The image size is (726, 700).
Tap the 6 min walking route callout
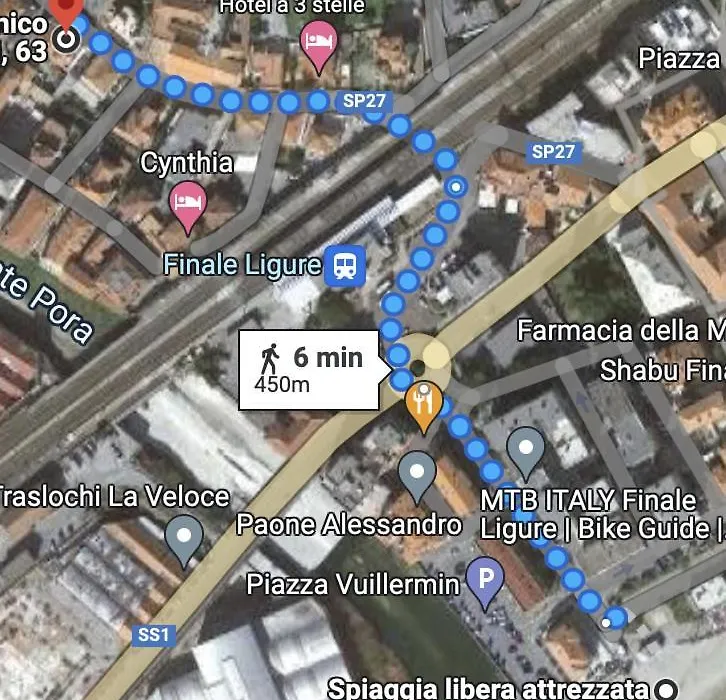(309, 369)
